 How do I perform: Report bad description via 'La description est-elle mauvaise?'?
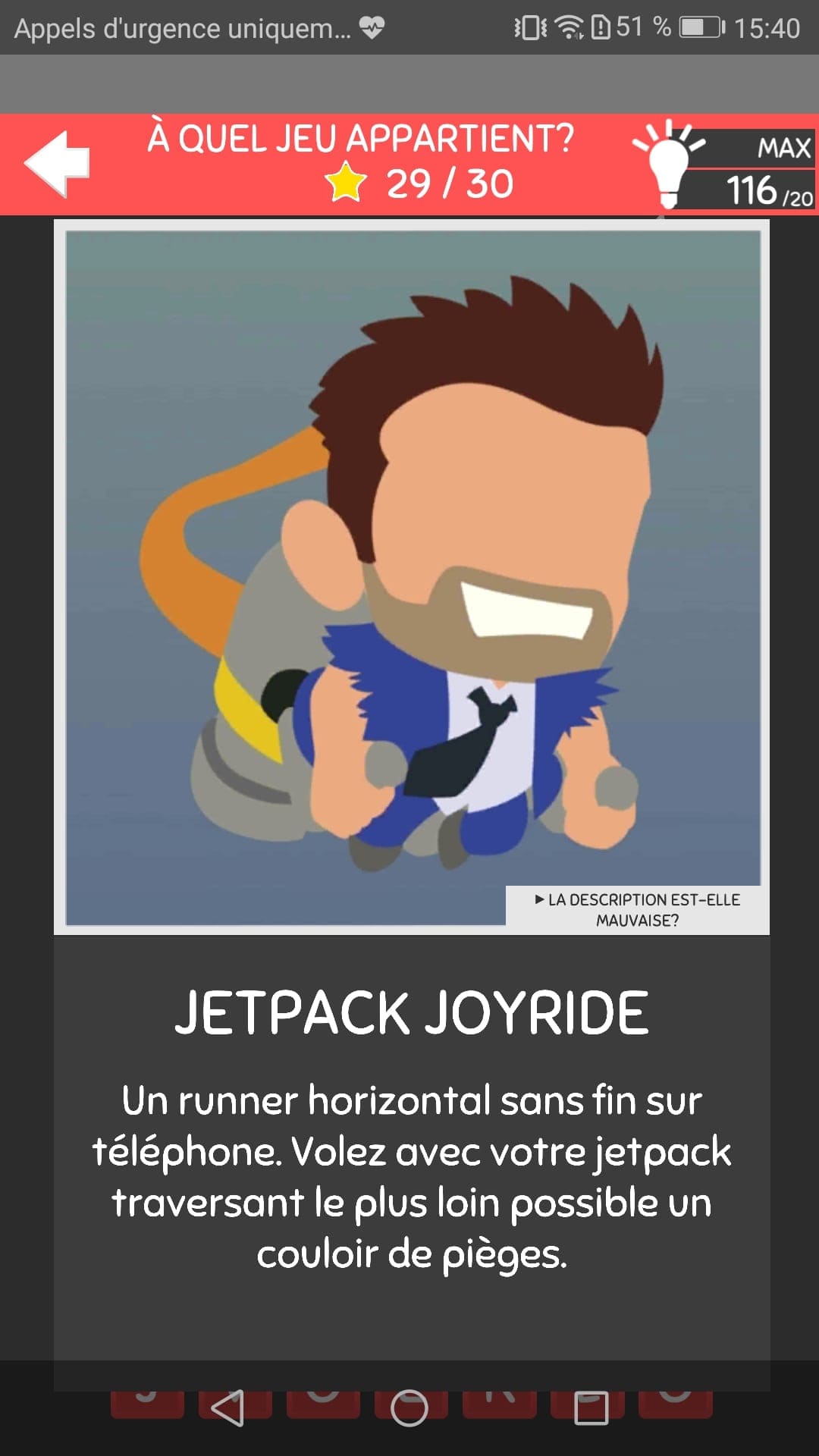pos(637,909)
